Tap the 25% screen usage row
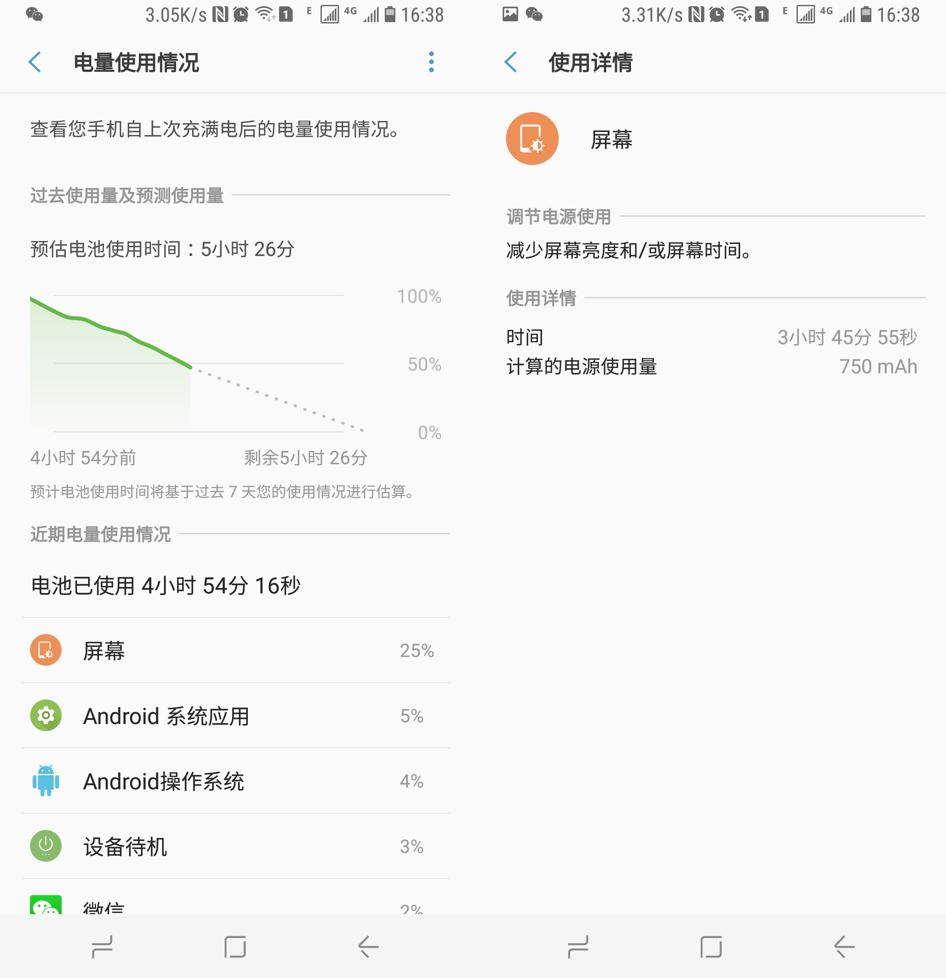The height and width of the screenshot is (978, 946). click(x=417, y=650)
